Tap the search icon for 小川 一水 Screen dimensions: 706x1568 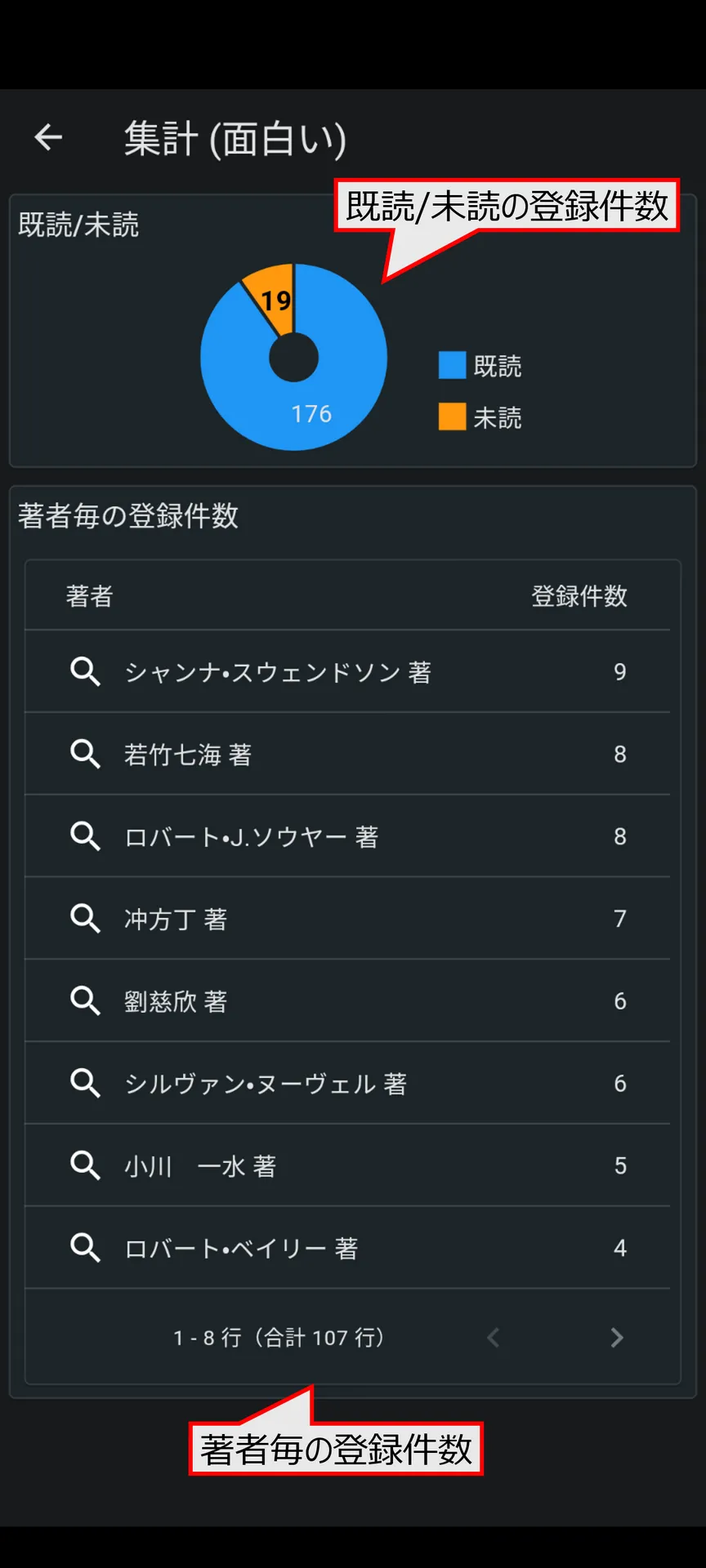[x=85, y=1165]
